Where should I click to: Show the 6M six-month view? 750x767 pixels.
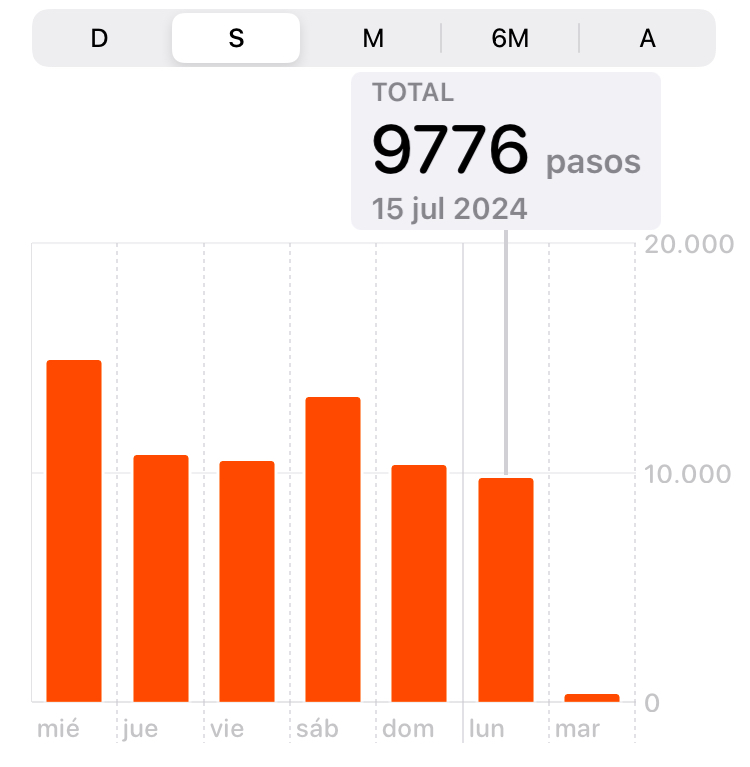point(510,38)
